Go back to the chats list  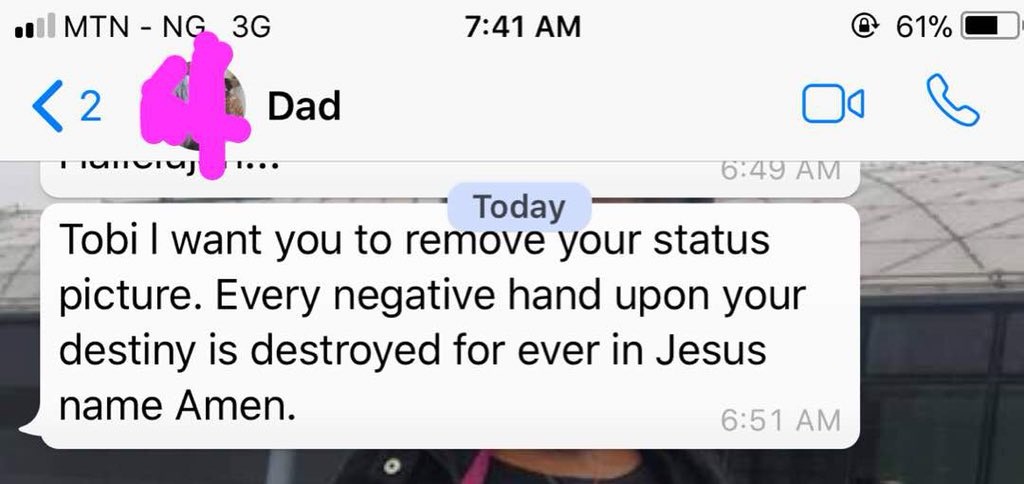tap(62, 106)
